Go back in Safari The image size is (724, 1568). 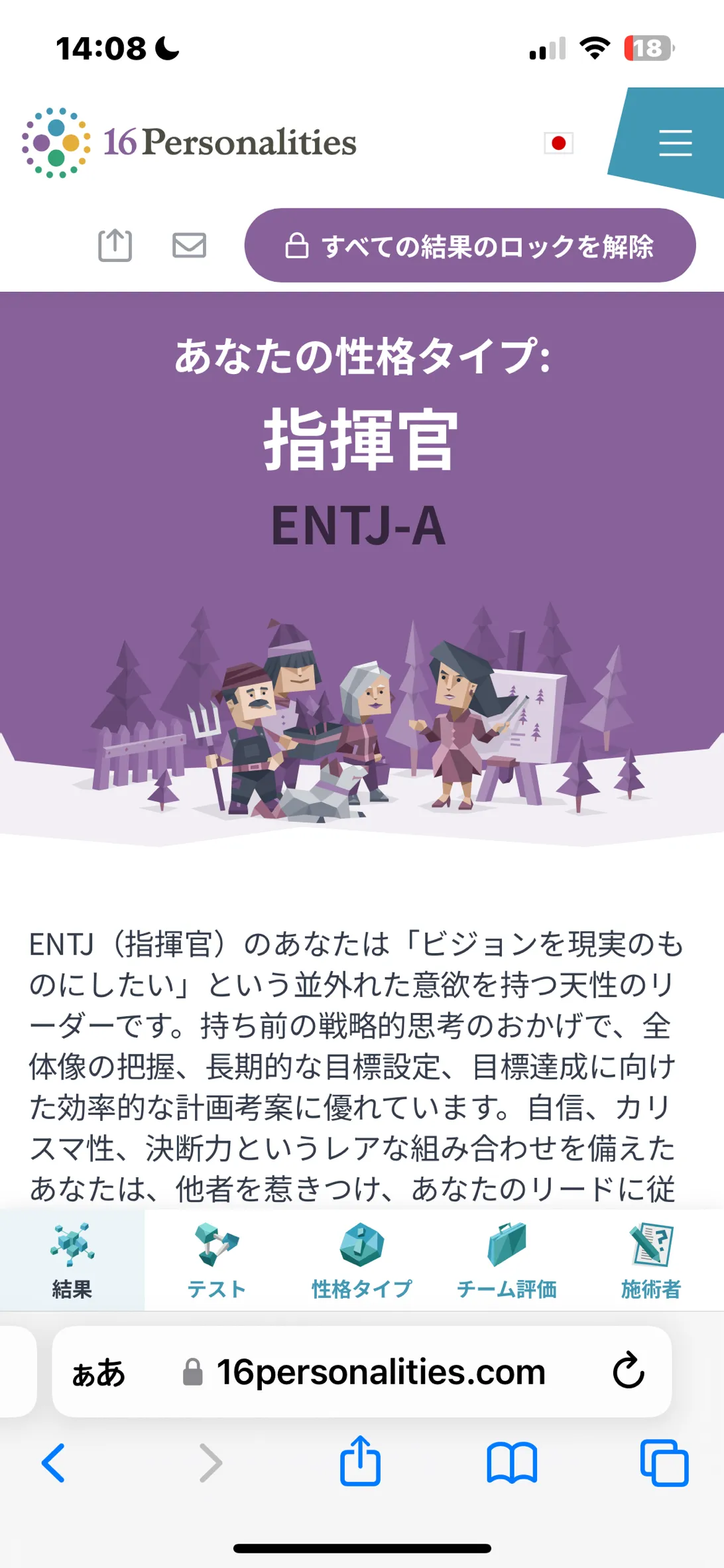(x=54, y=1463)
